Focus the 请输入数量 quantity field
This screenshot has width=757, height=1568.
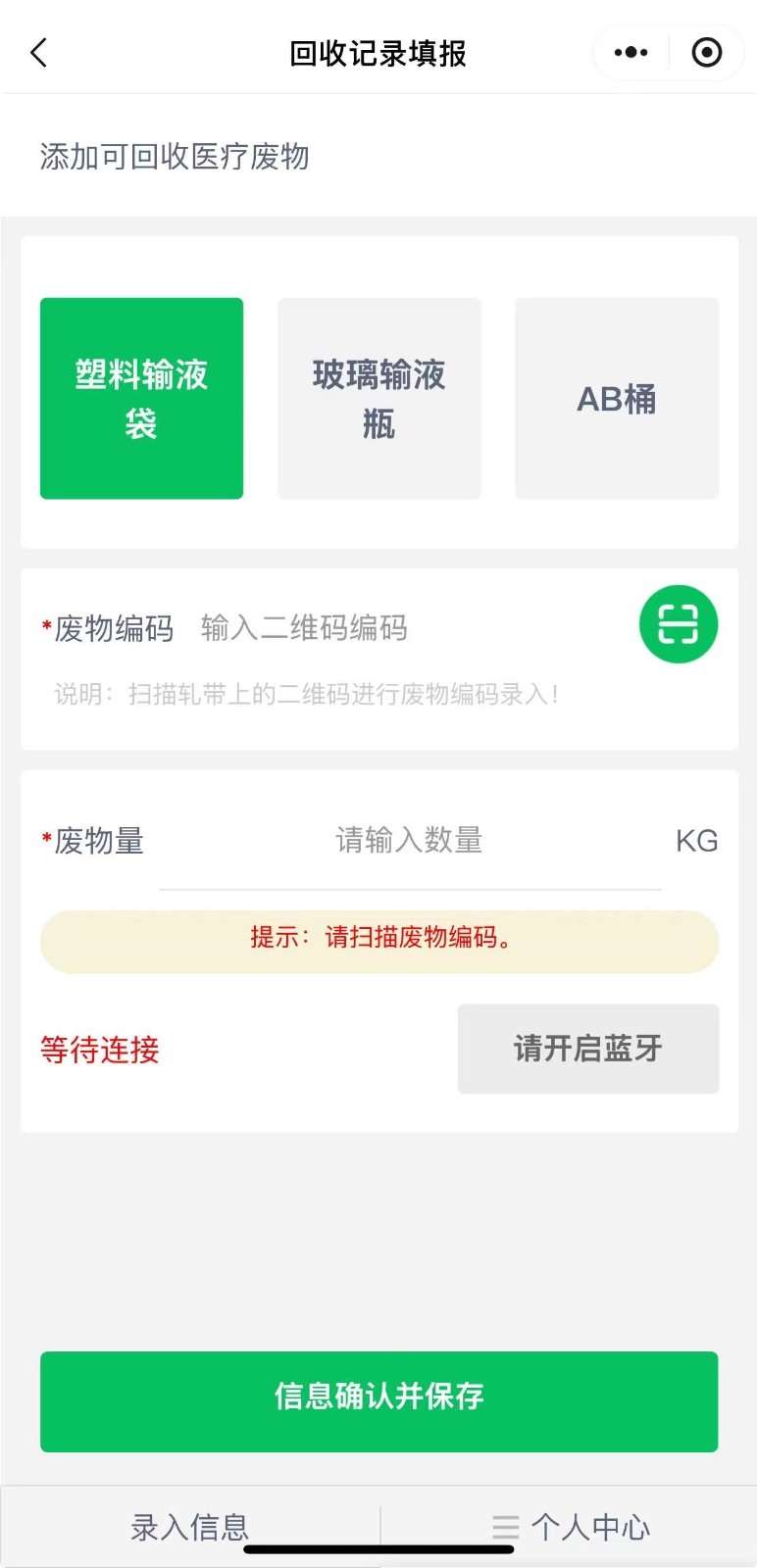point(410,841)
